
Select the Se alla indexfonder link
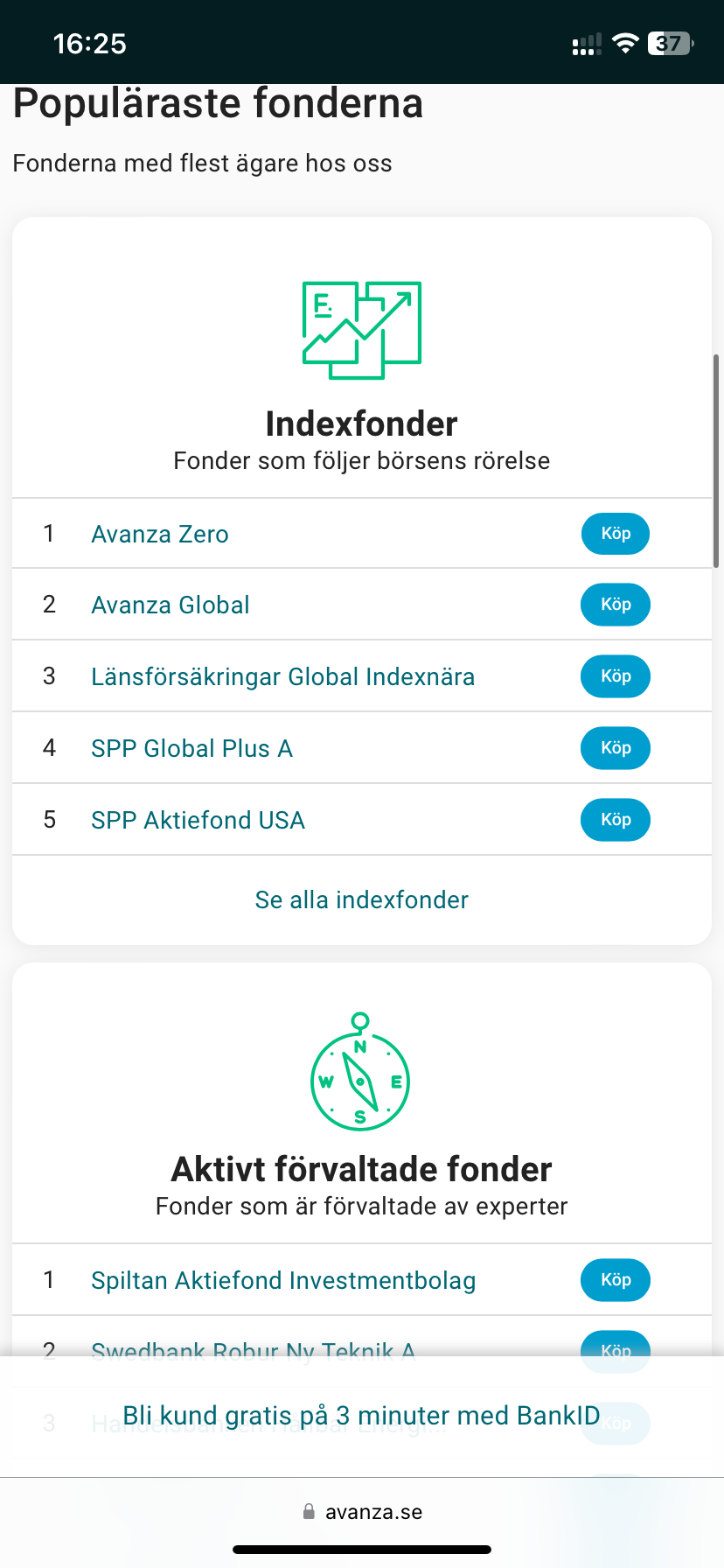361,899
